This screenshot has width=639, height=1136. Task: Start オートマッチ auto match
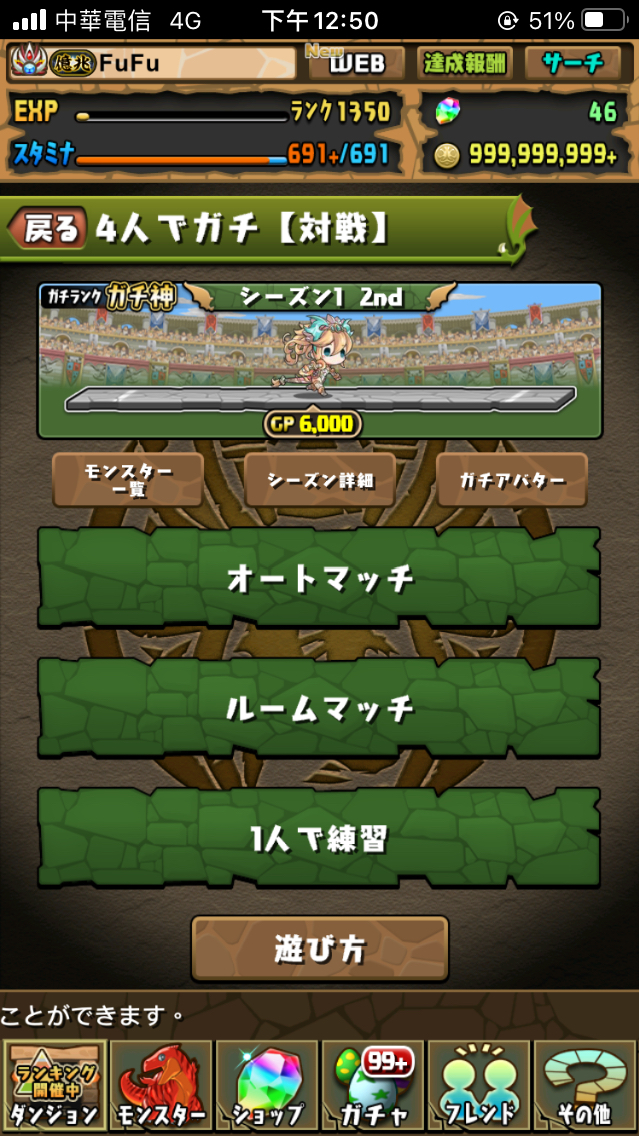[320, 578]
